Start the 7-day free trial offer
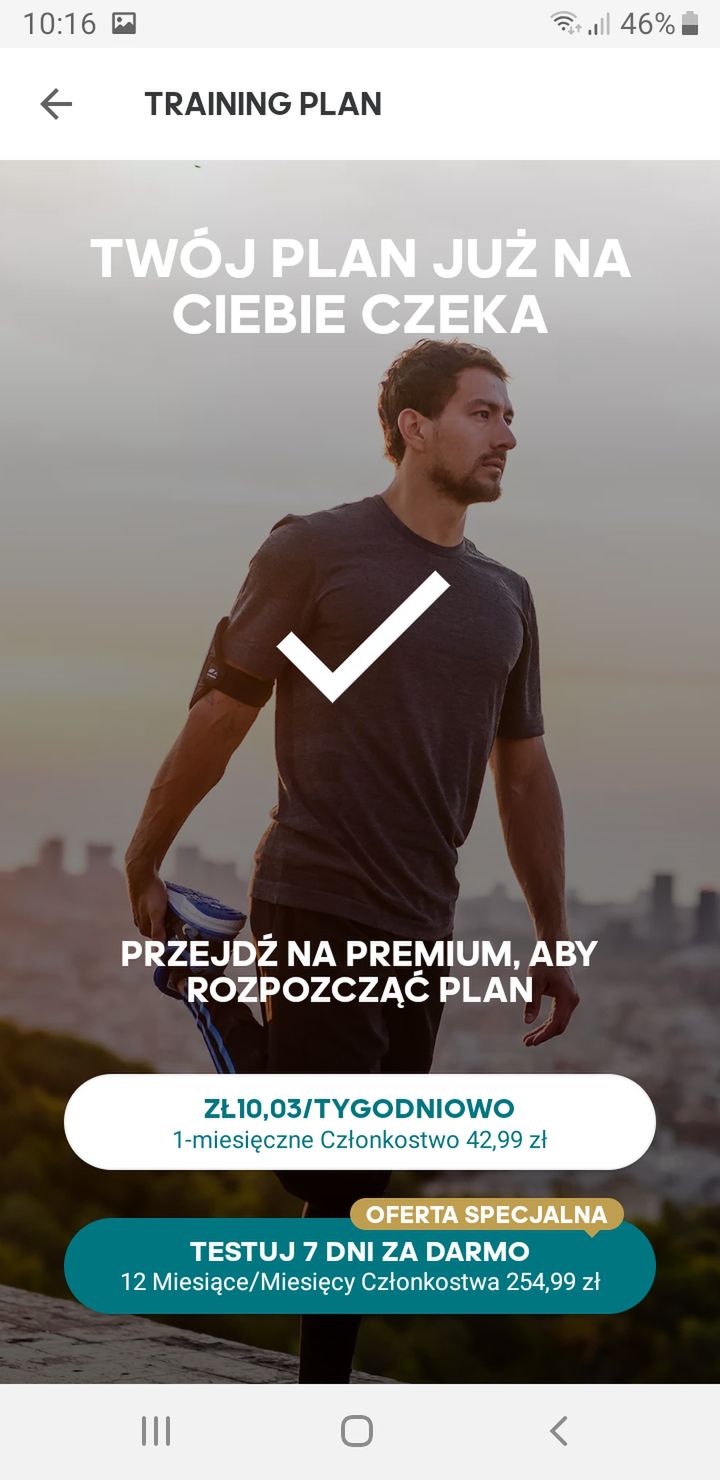720x1480 pixels. (360, 1265)
